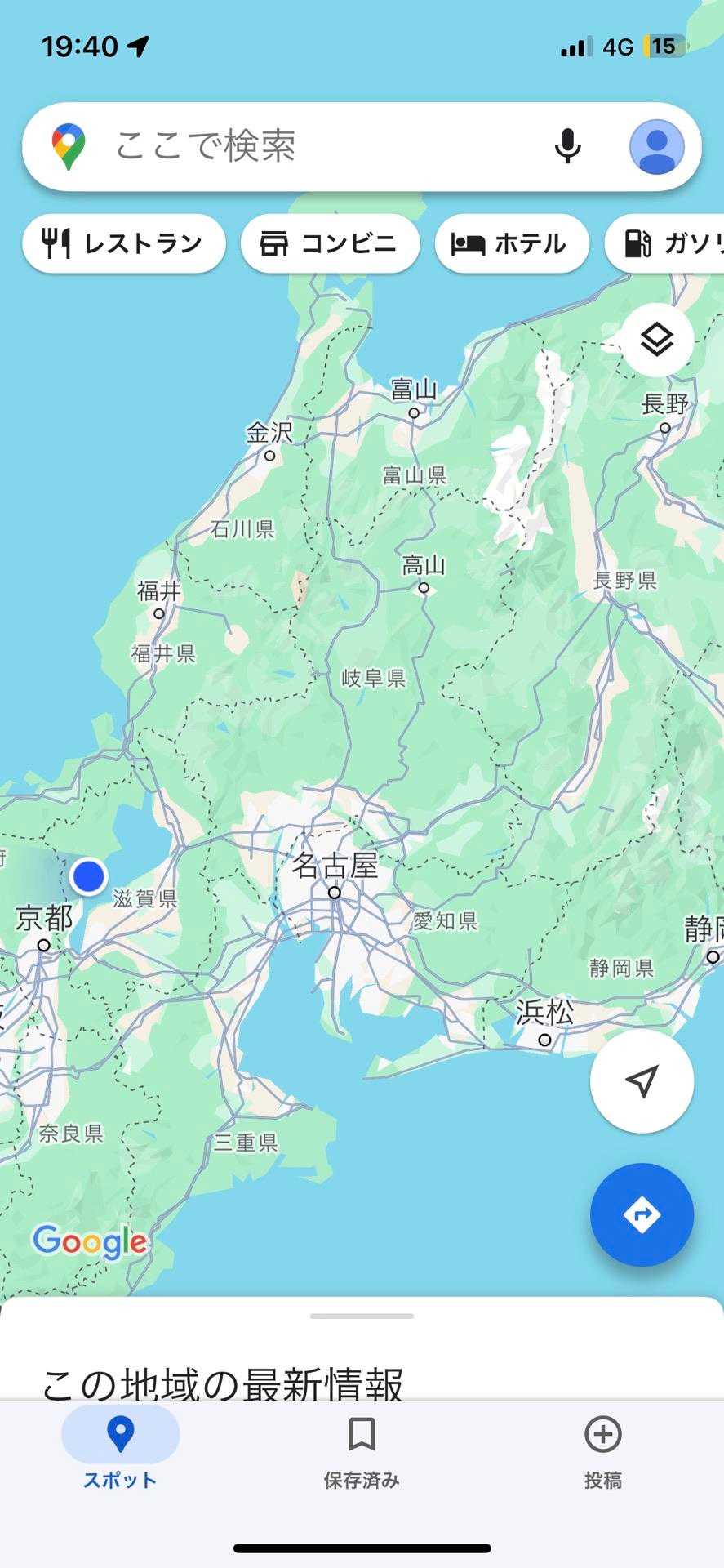This screenshot has width=724, height=1568.
Task: Switch to the スポット tab
Action: click(120, 1451)
